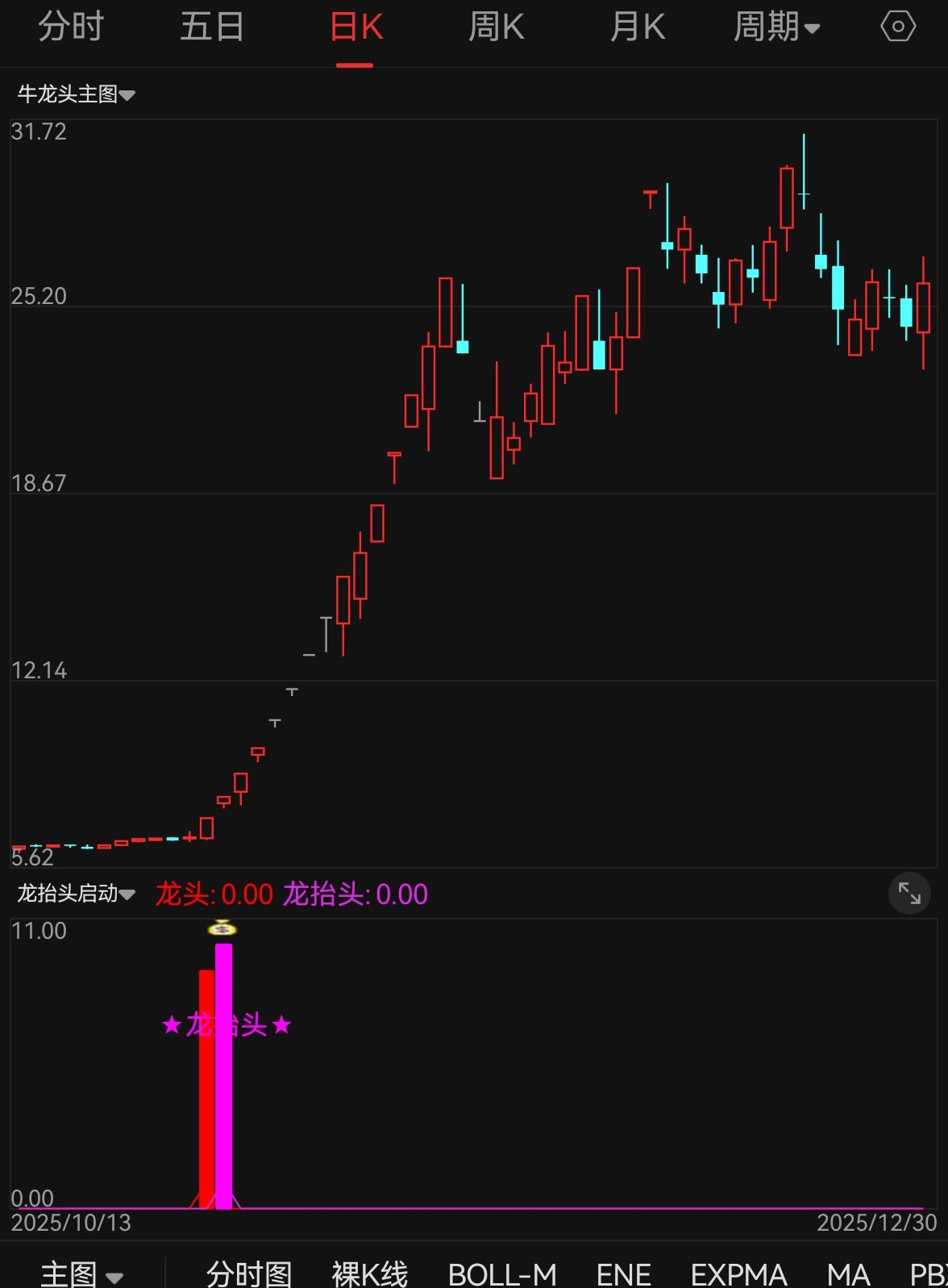Choose the 裸K线 indicator

click(370, 1274)
